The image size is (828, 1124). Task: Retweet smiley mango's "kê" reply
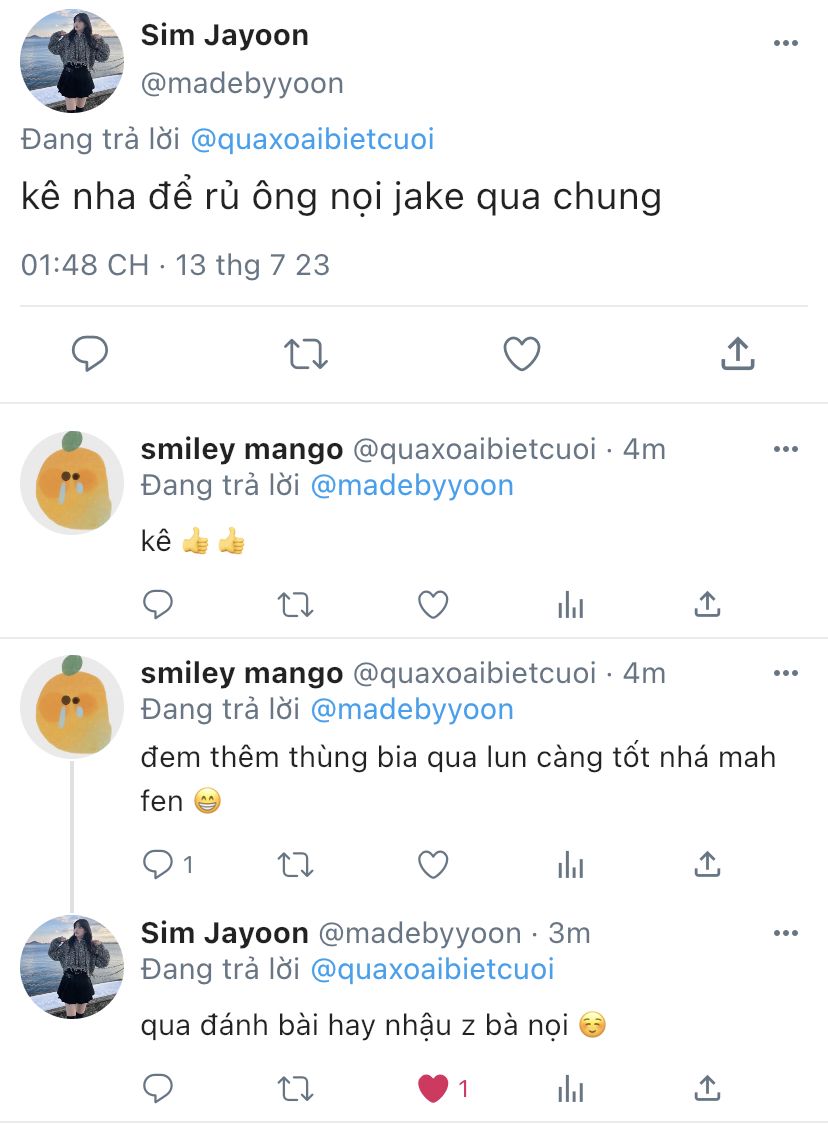point(295,605)
